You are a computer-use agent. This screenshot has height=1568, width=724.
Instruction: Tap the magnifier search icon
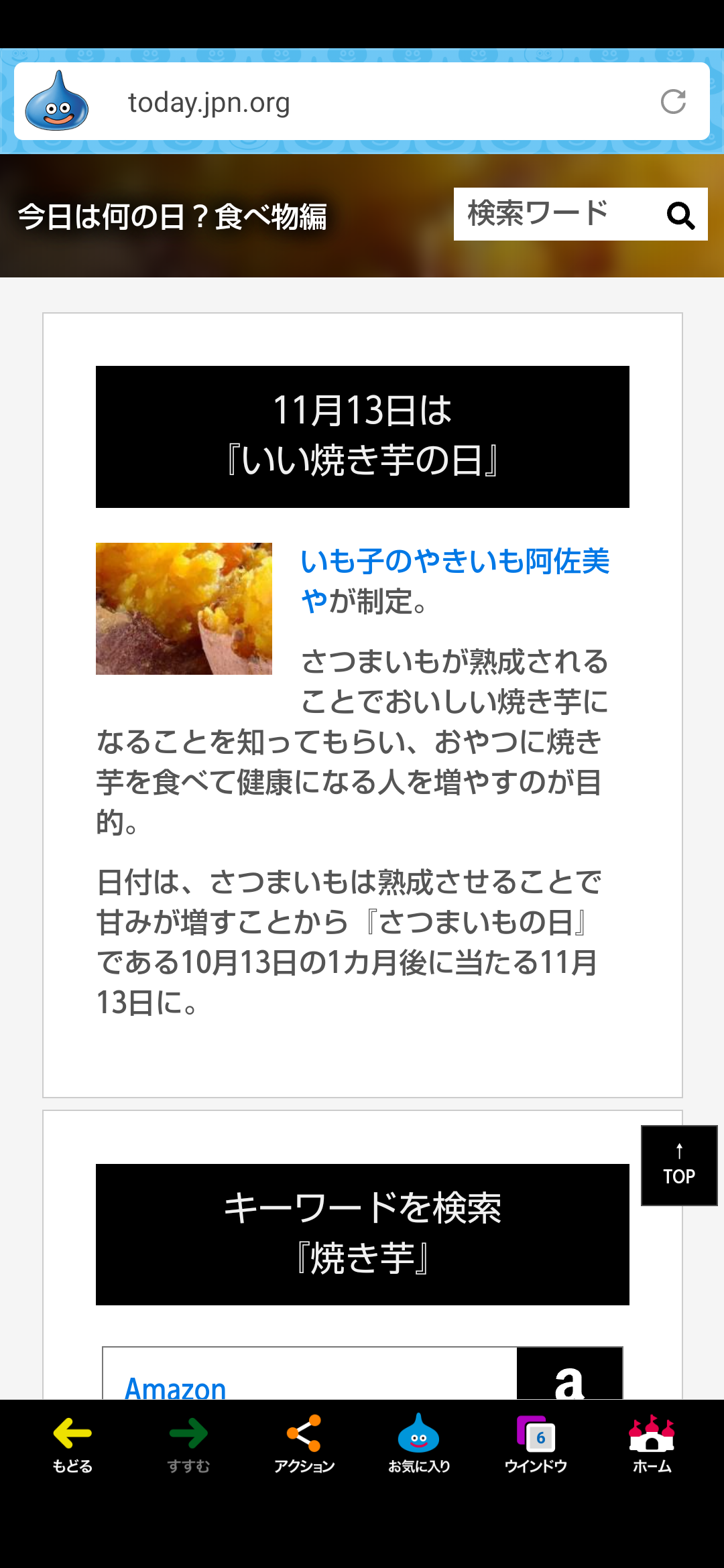680,214
